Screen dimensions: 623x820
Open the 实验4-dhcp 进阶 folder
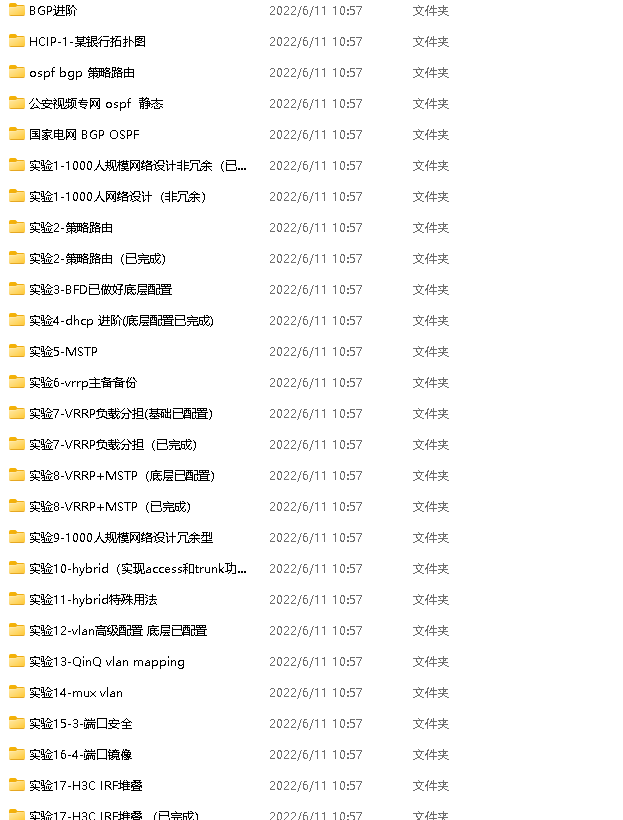[121, 321]
